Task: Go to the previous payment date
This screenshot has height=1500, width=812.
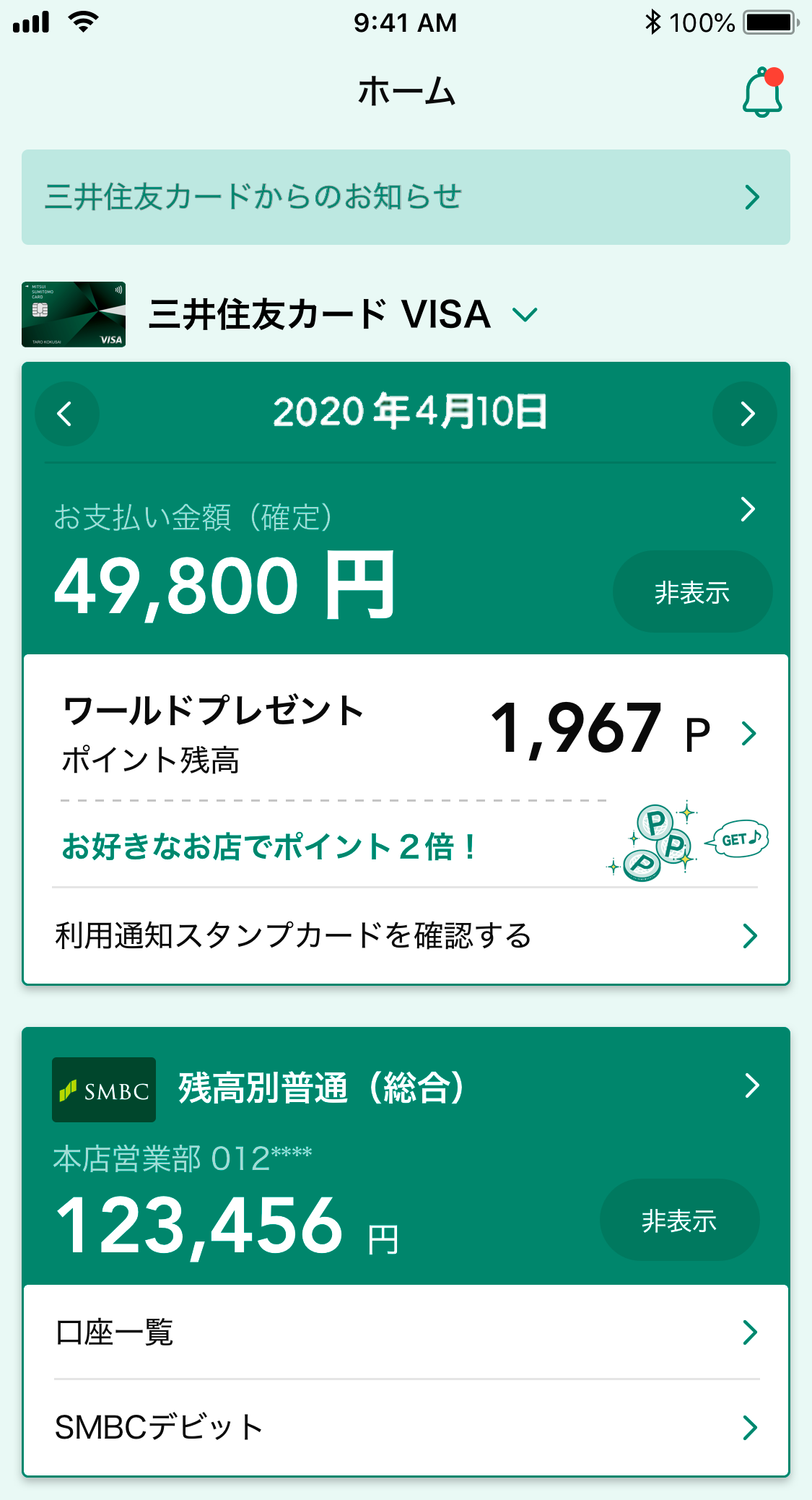Action: [x=67, y=414]
